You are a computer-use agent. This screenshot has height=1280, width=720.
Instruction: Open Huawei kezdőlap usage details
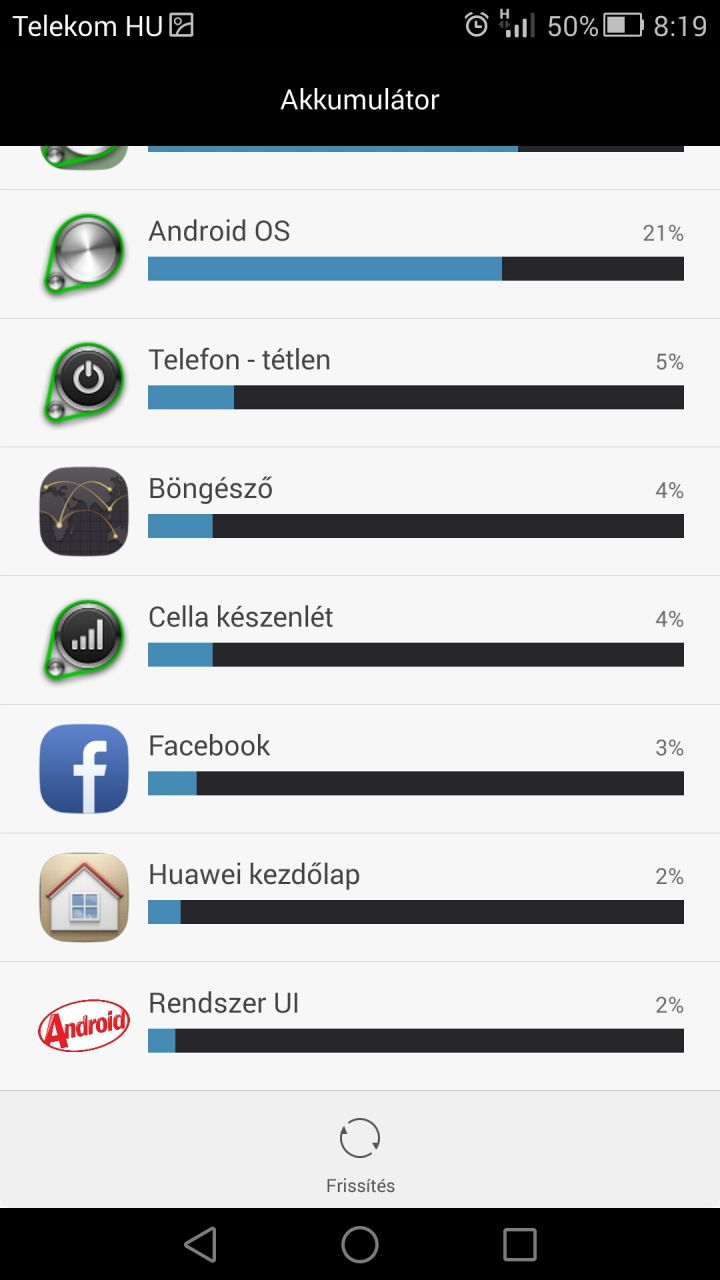click(x=360, y=897)
